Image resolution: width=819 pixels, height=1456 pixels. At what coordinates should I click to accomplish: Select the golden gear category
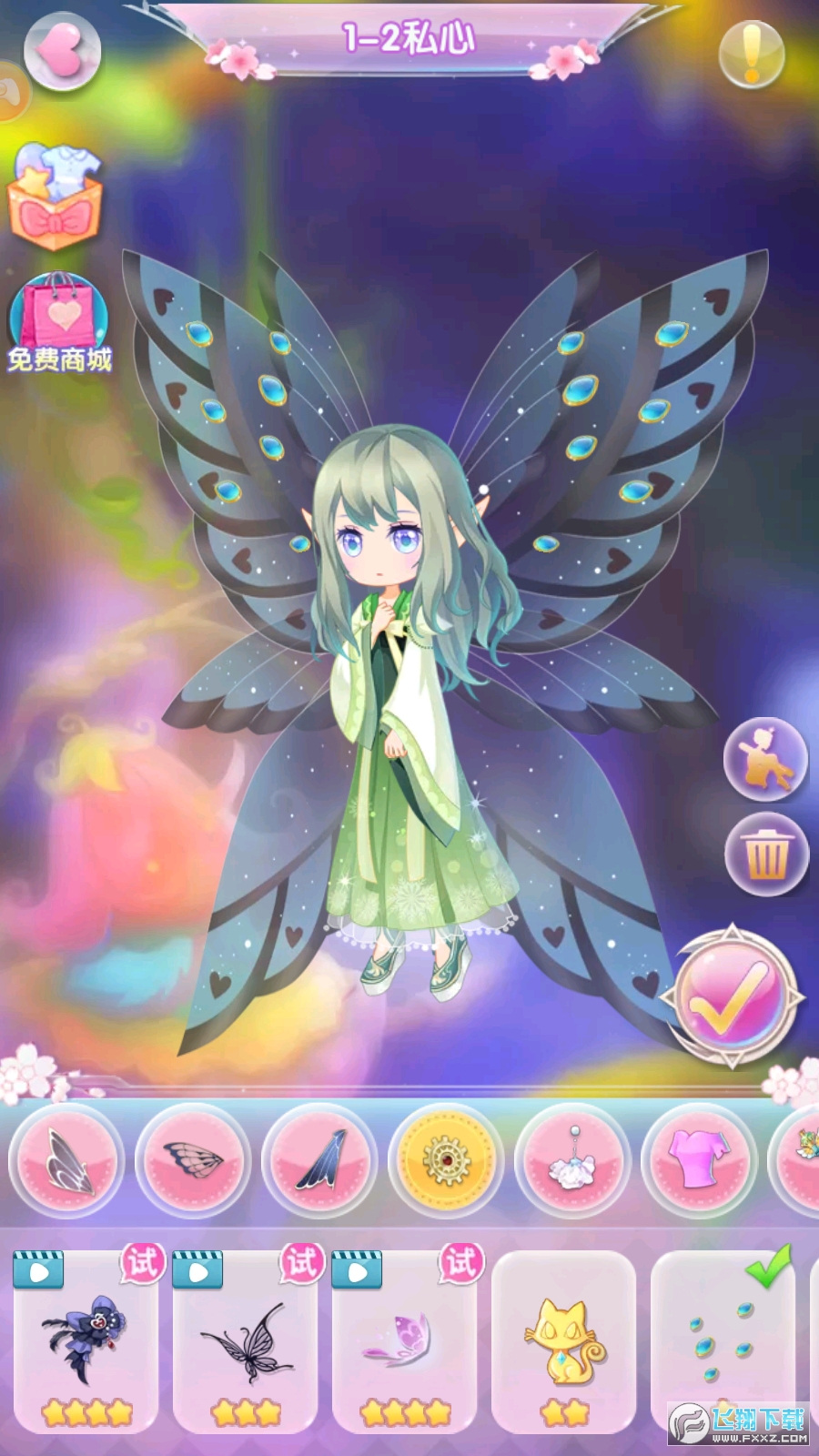point(446,1160)
